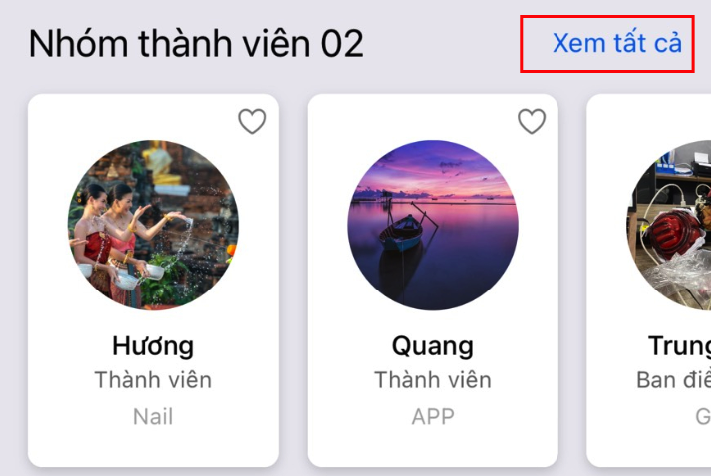This screenshot has height=476, width=711.
Task: Favorite Hương with the heart icon
Action: point(252,122)
